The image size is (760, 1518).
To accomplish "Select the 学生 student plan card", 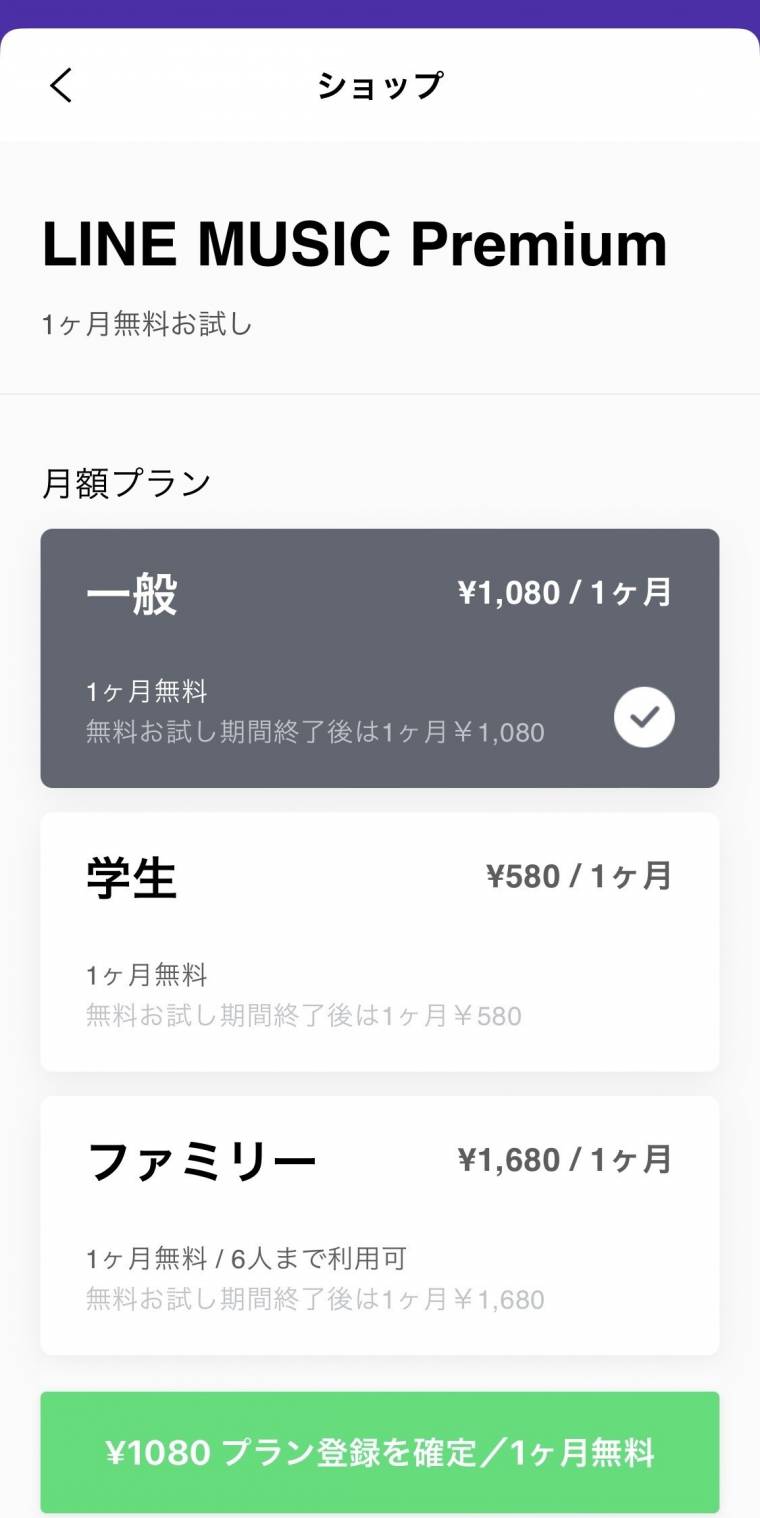I will [x=380, y=938].
